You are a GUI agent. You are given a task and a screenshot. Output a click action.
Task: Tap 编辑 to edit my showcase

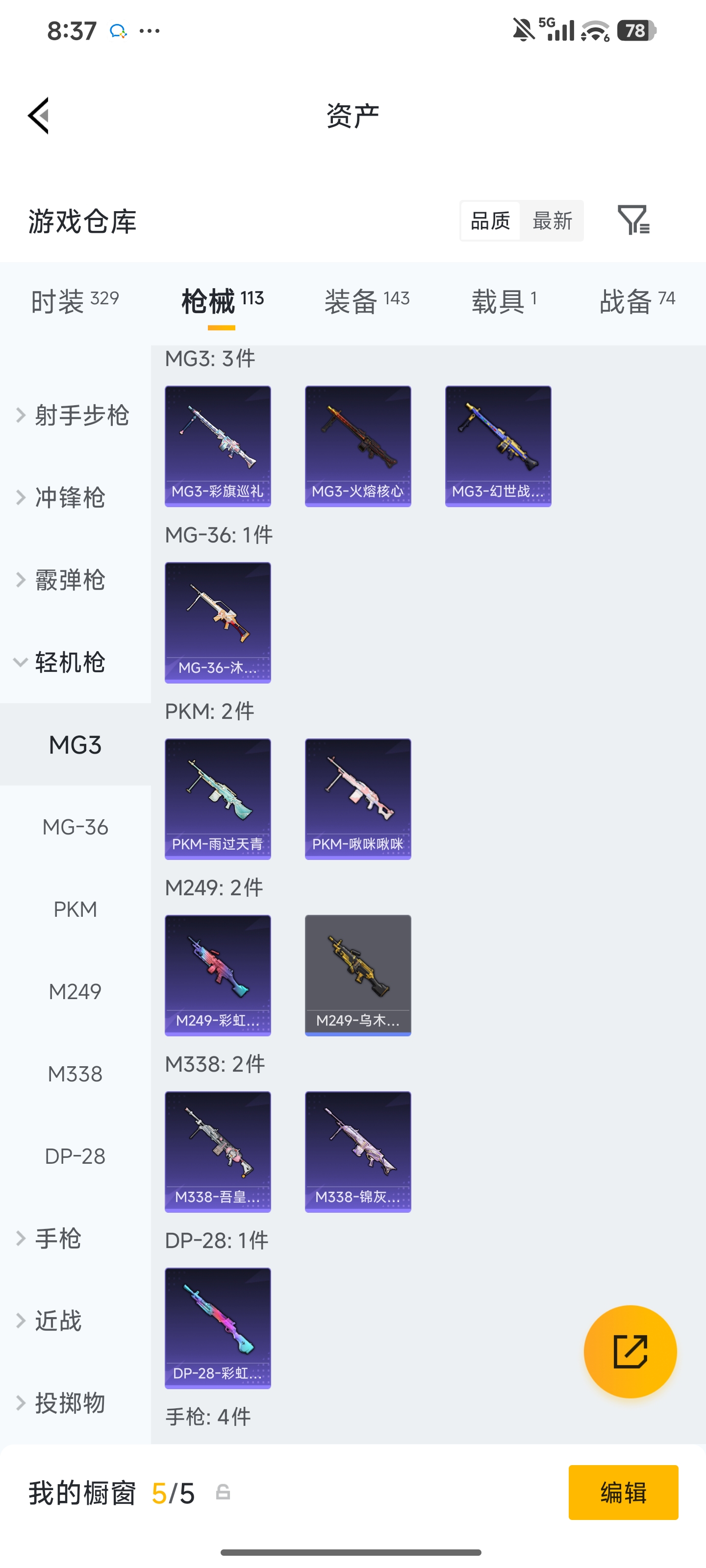click(623, 1493)
